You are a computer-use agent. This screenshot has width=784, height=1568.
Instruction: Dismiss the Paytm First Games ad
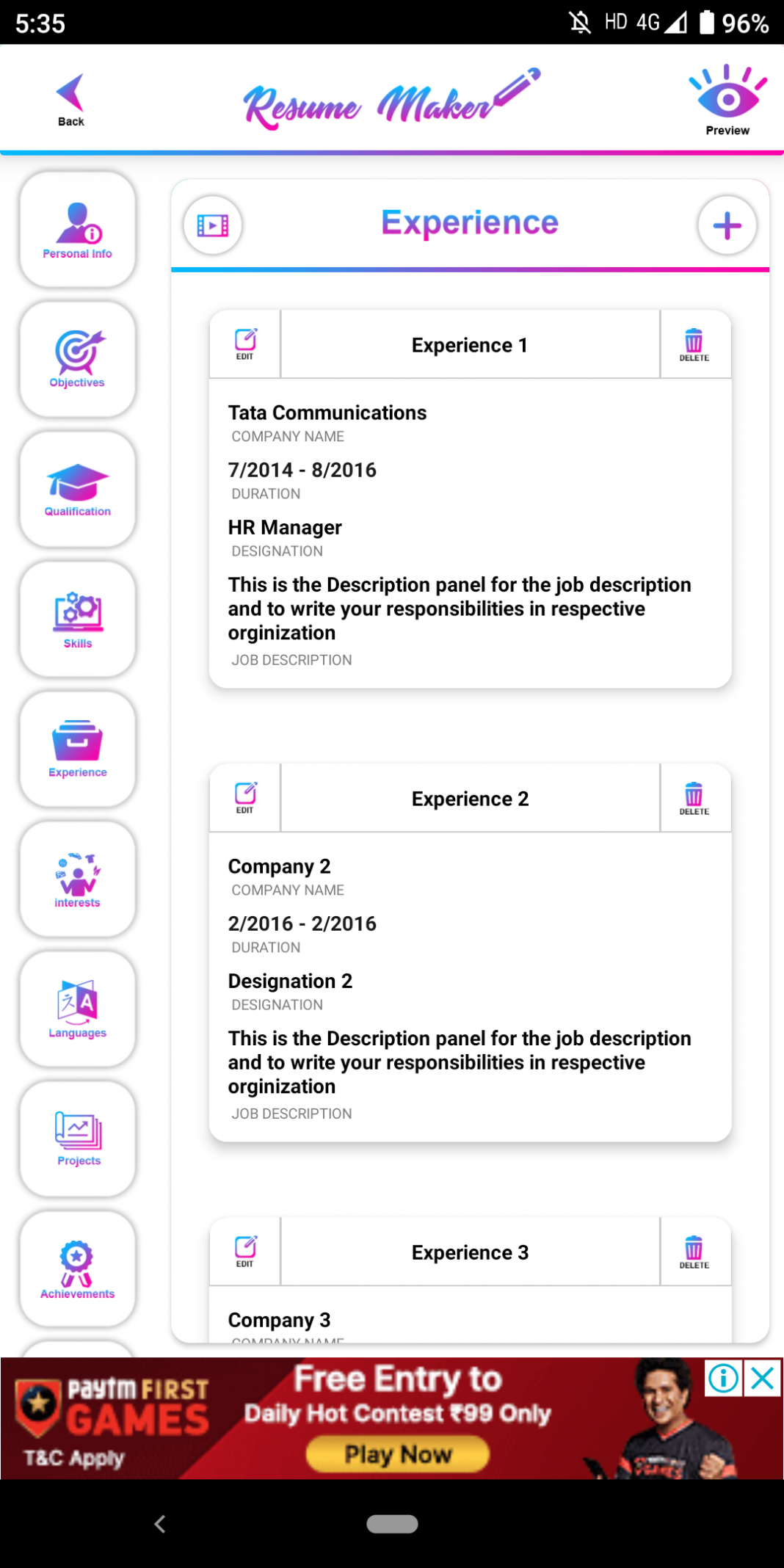click(762, 1379)
